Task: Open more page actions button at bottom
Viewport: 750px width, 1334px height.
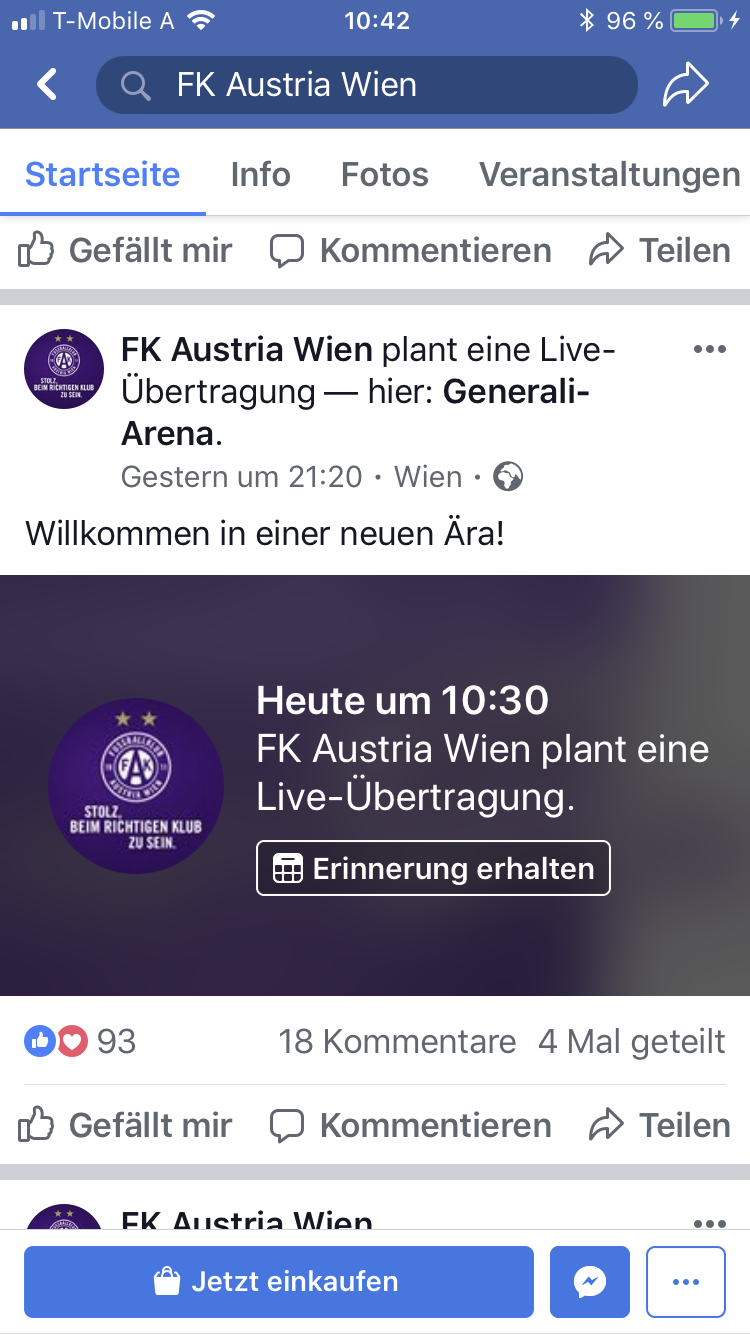Action: [686, 1281]
